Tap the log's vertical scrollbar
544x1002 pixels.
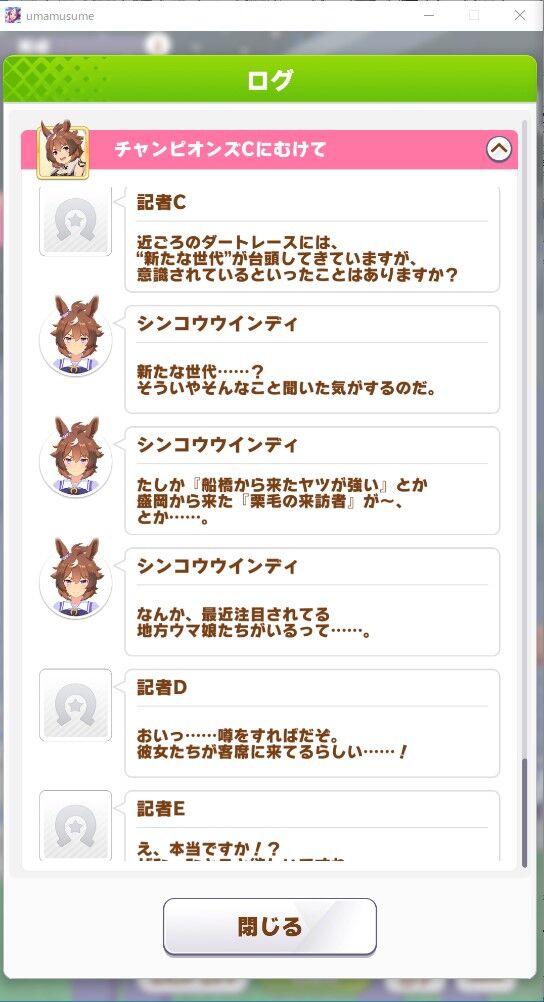pyautogui.click(x=524, y=492)
